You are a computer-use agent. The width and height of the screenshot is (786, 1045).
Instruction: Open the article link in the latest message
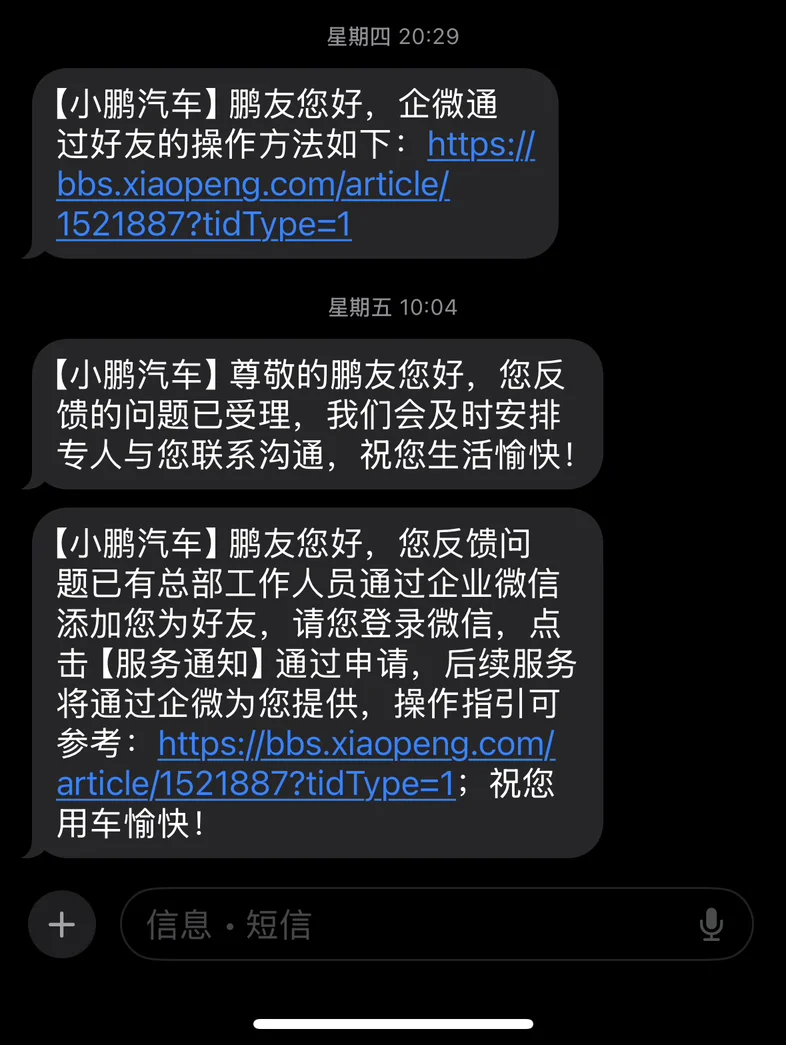(305, 764)
